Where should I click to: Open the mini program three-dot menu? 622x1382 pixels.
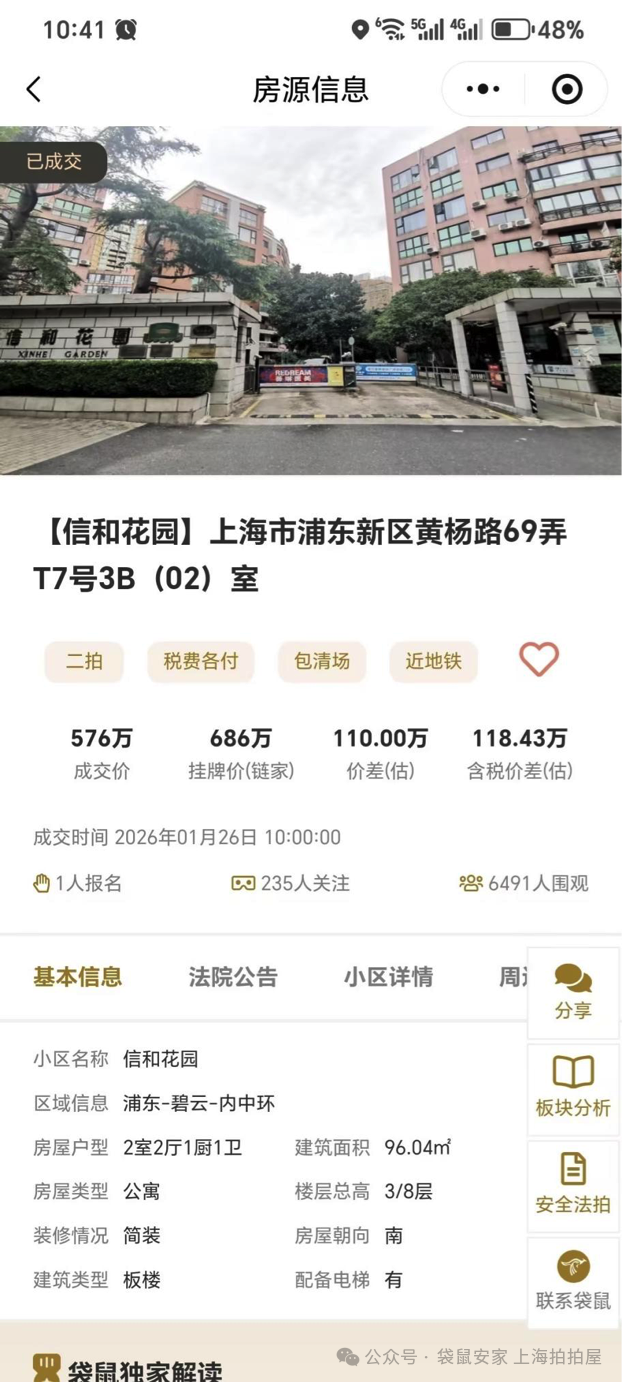click(483, 89)
